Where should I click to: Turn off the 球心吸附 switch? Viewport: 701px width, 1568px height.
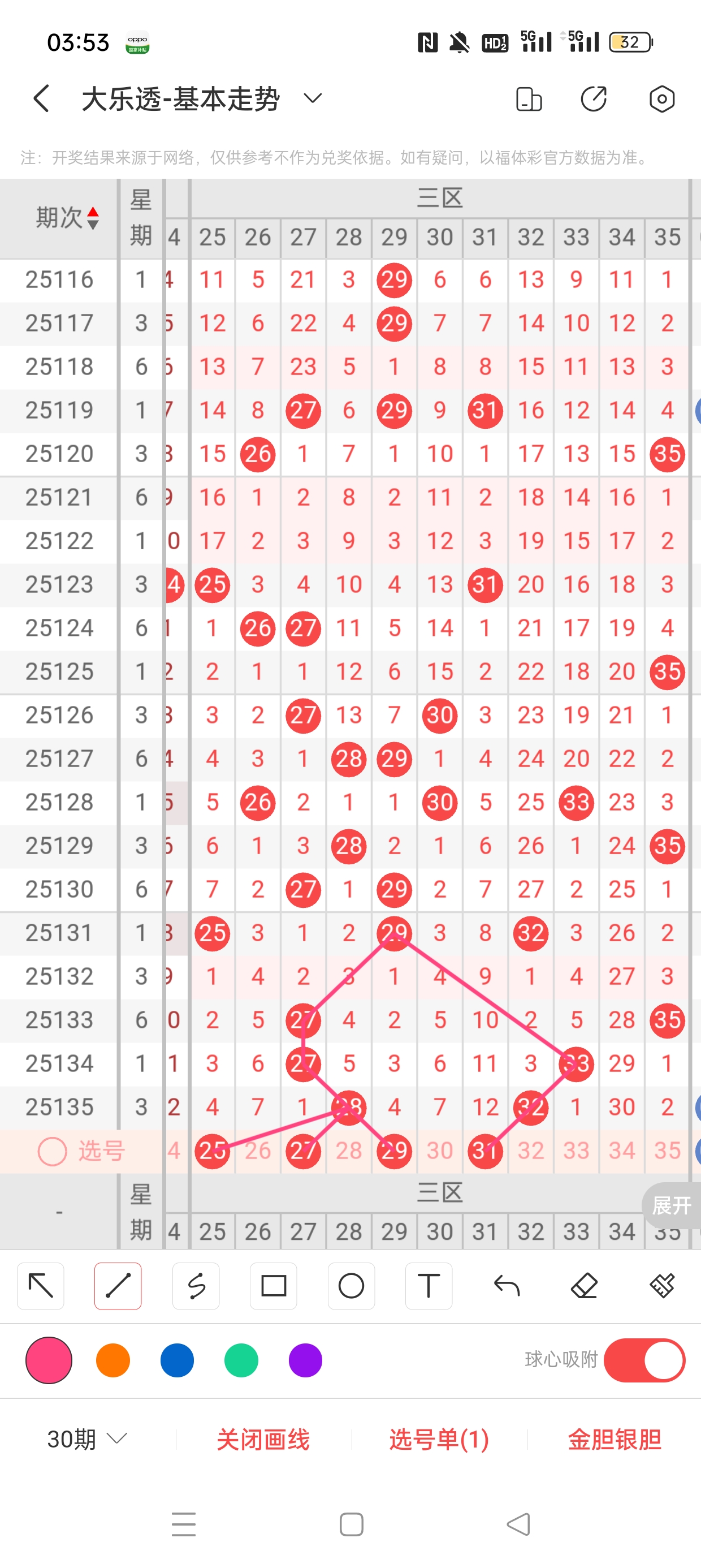click(x=644, y=1360)
